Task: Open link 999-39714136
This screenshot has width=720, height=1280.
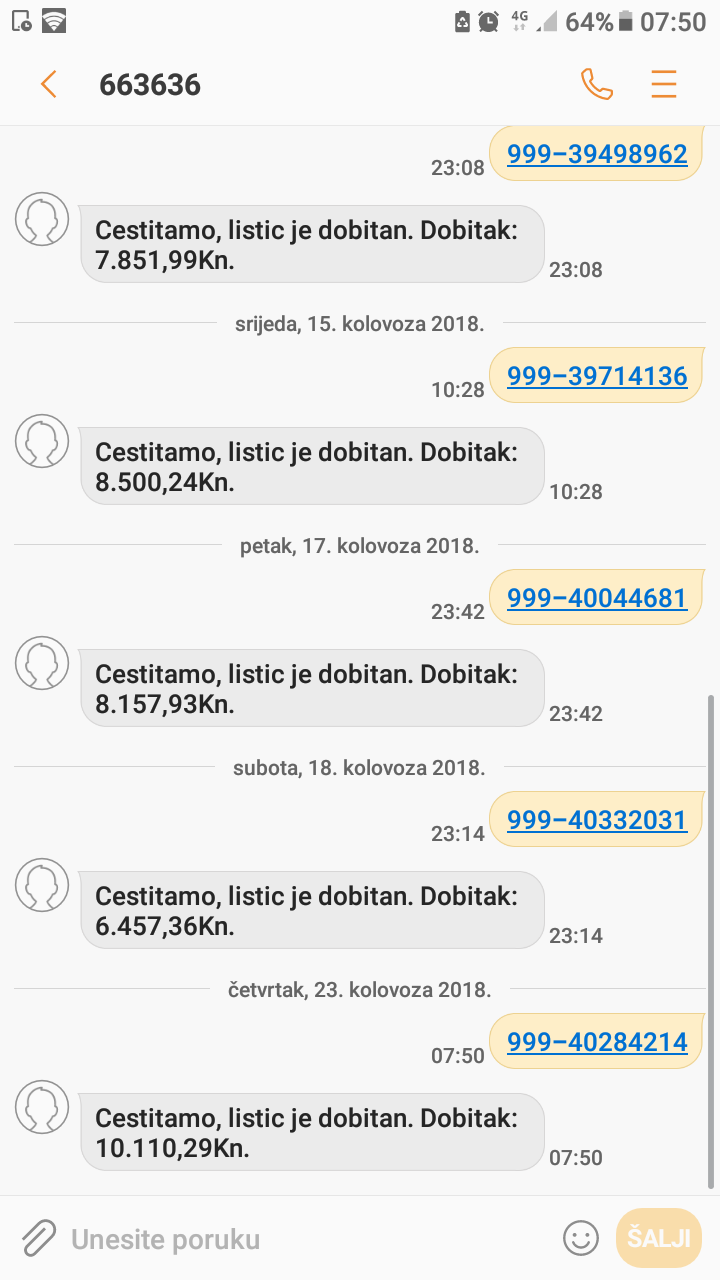Action: (597, 376)
